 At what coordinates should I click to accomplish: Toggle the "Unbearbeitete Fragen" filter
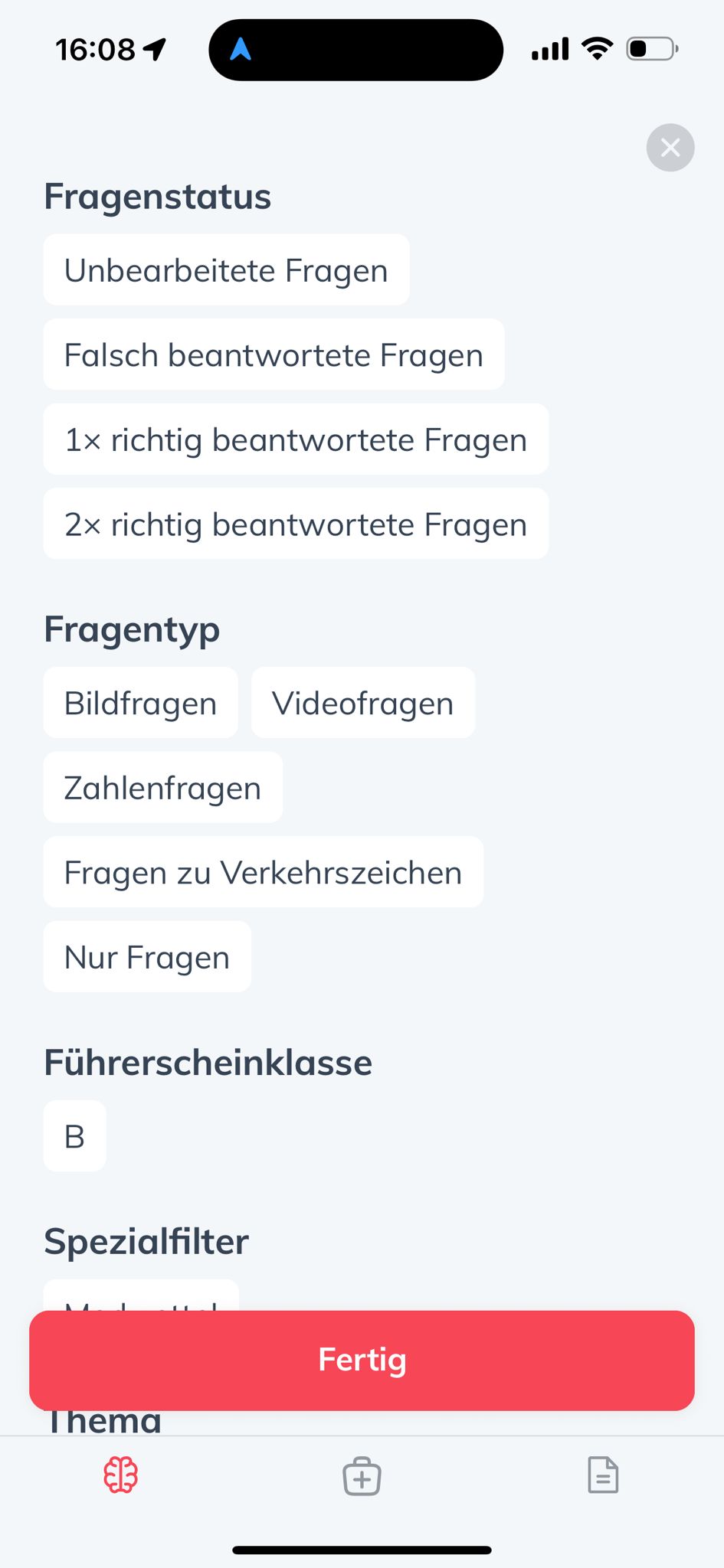point(226,269)
